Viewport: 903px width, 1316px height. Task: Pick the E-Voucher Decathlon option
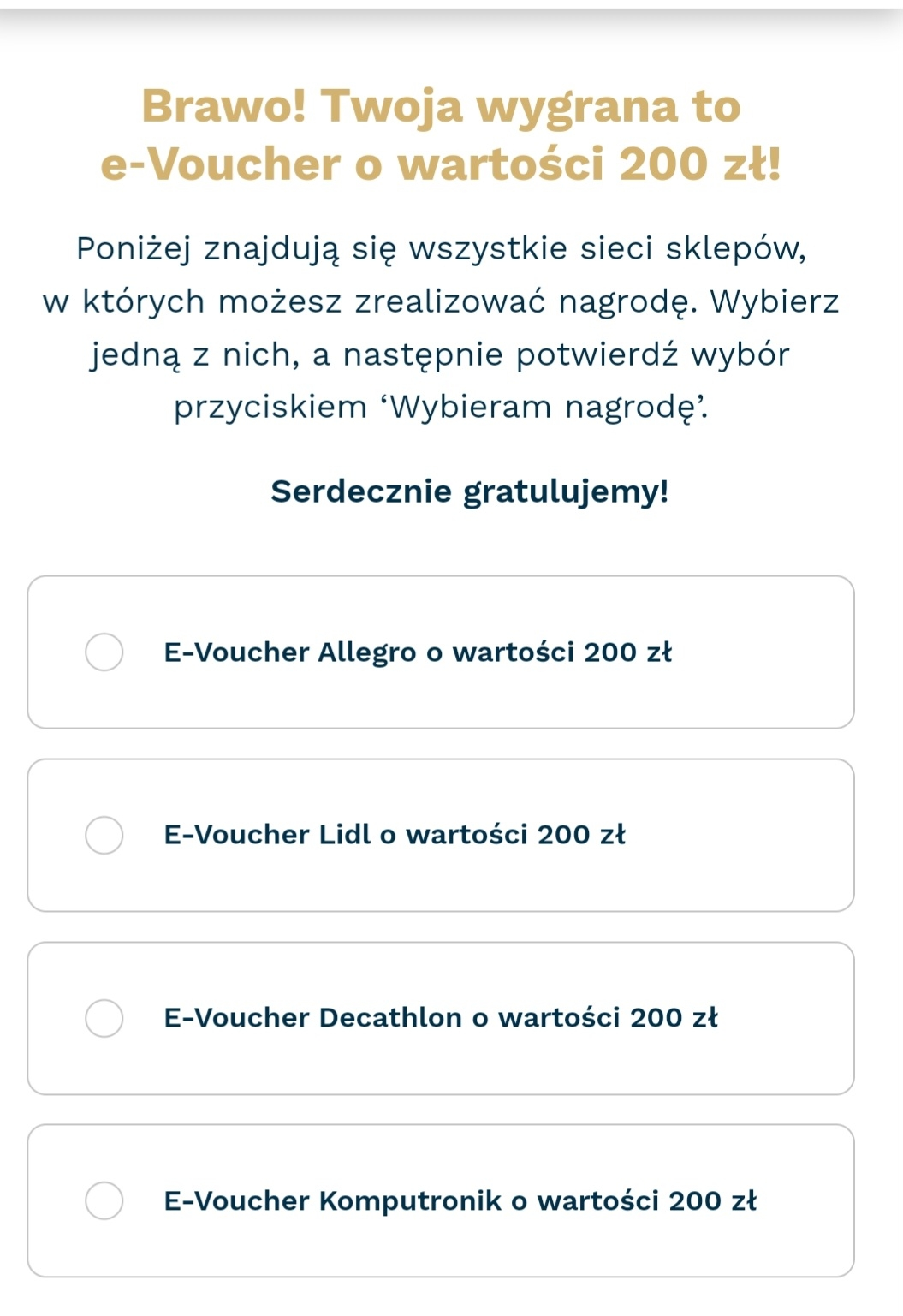pos(104,1018)
